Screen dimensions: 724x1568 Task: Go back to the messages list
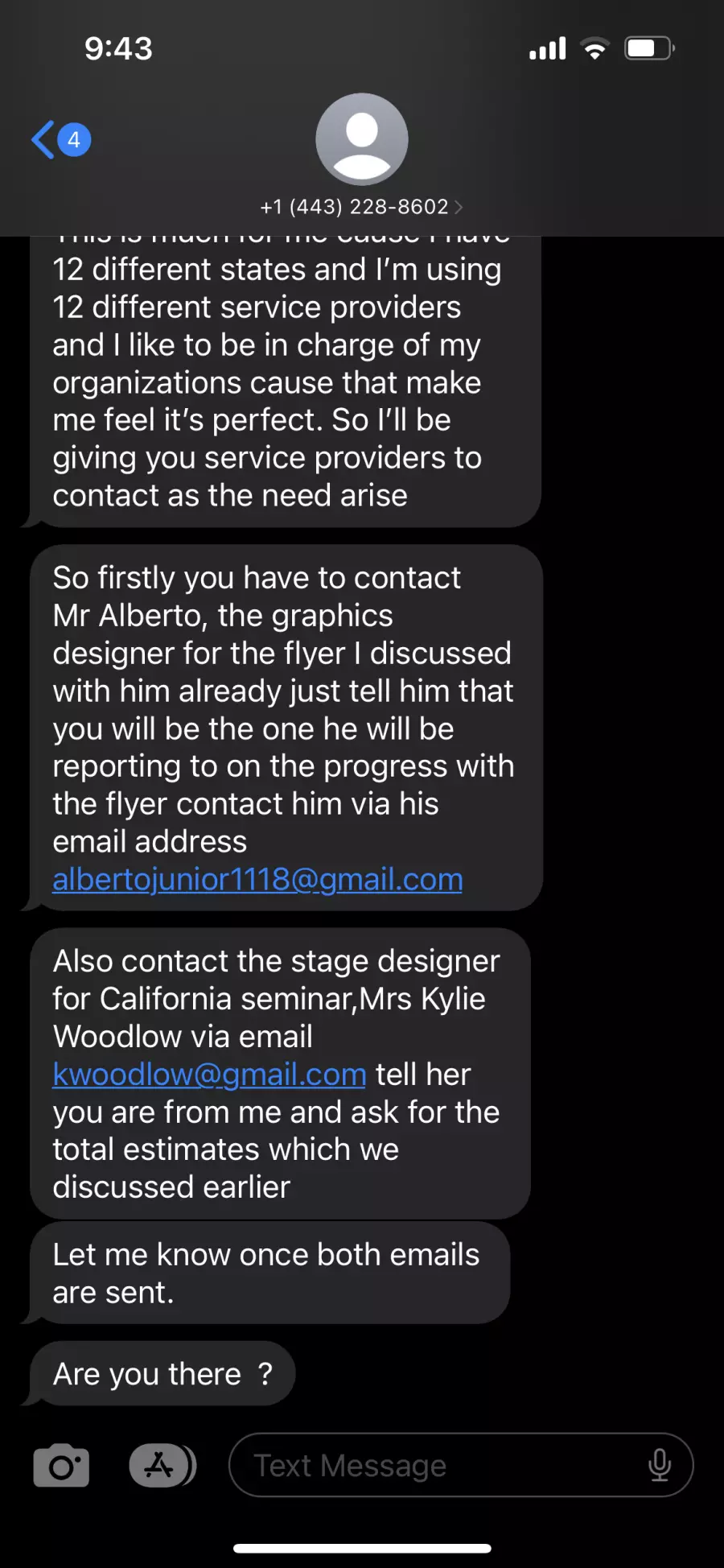pyautogui.click(x=58, y=140)
